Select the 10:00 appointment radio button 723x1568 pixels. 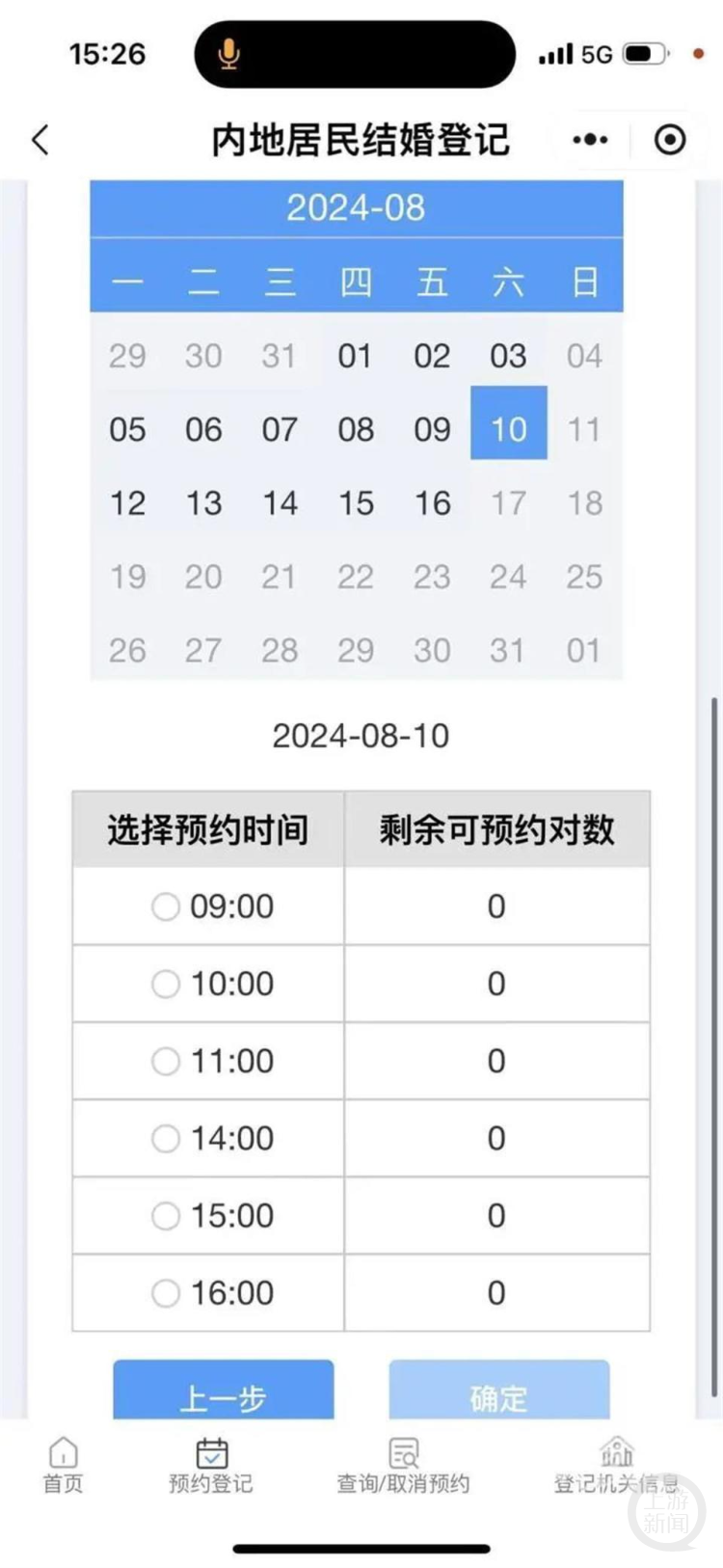(x=165, y=984)
